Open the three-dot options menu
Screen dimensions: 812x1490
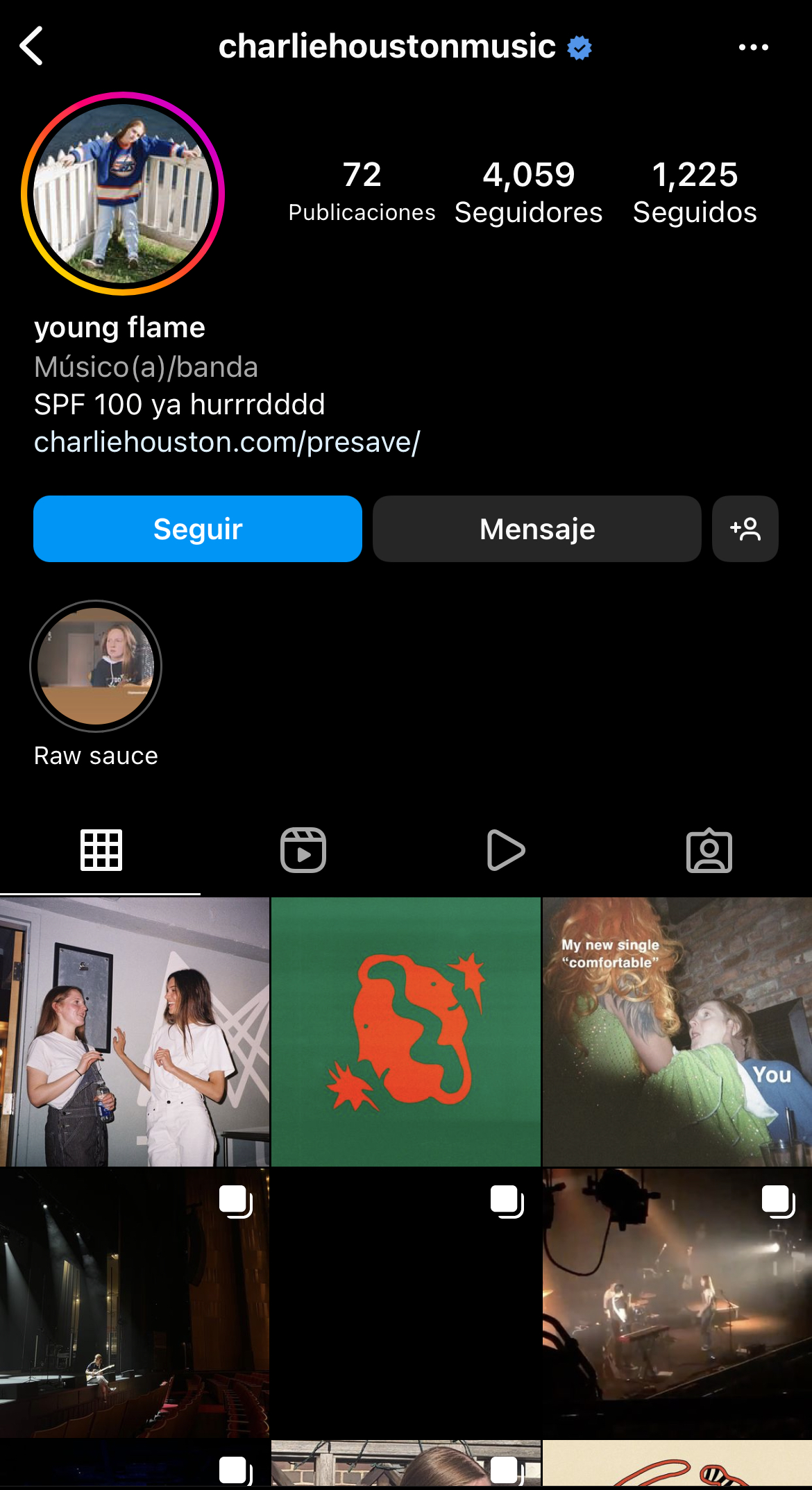pos(753,47)
